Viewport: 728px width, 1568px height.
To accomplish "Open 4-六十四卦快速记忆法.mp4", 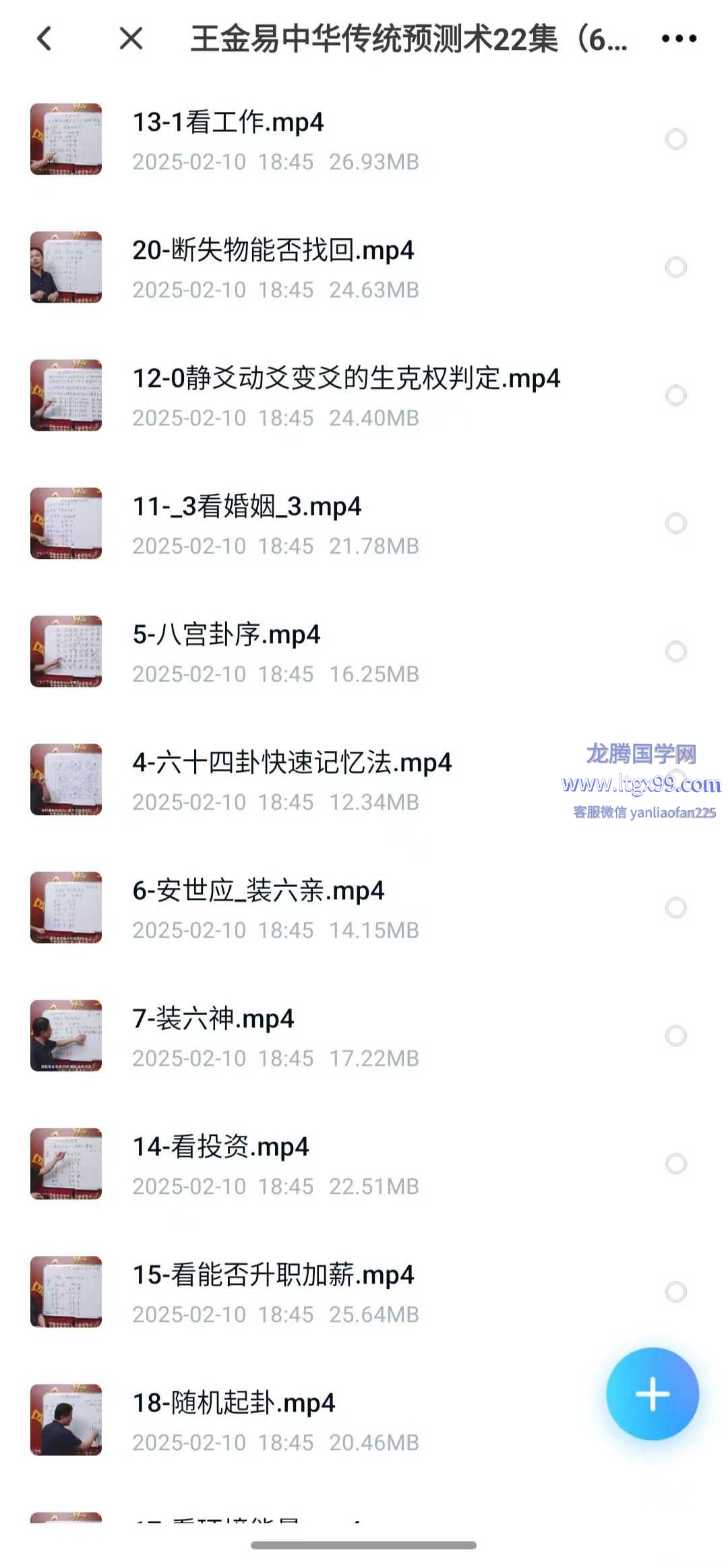I will 291,763.
